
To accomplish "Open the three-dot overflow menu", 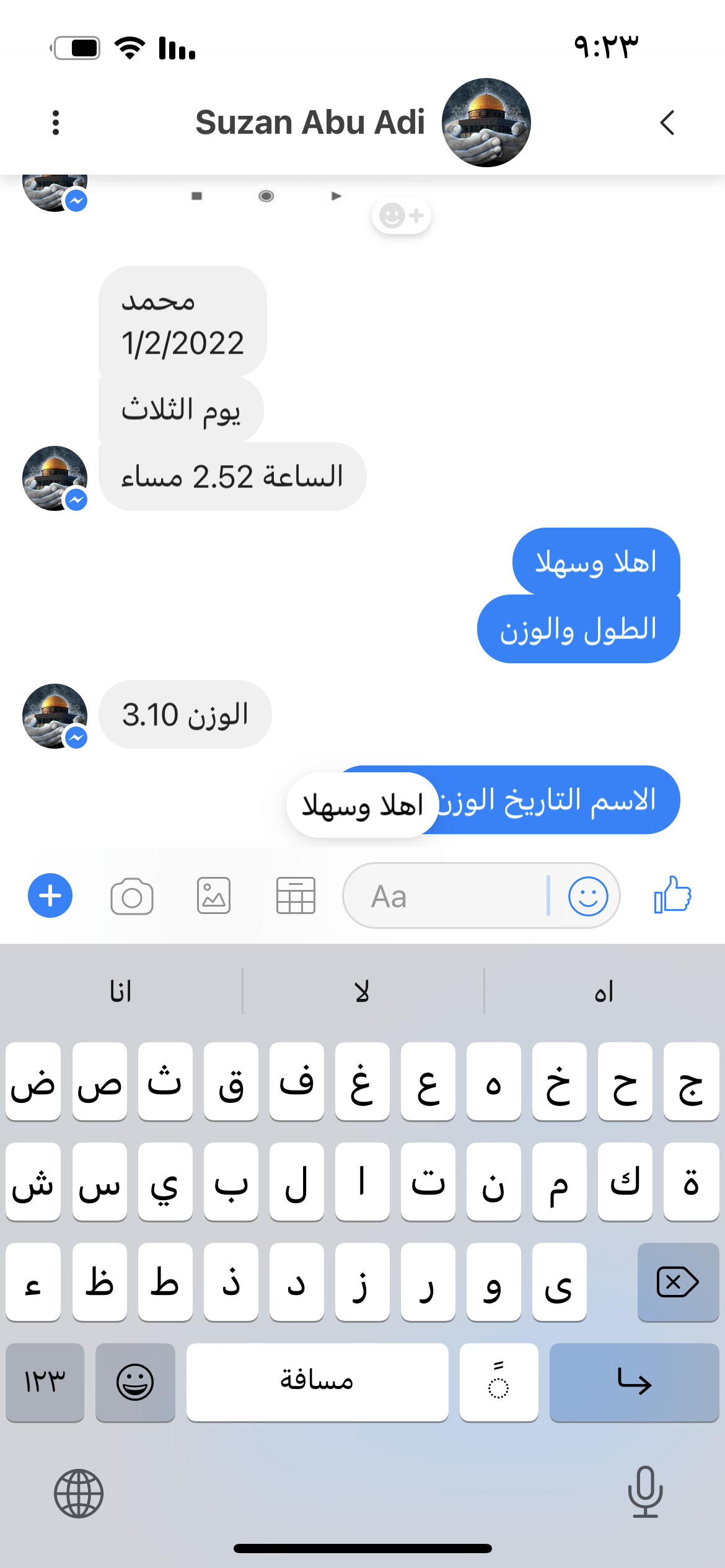I will [56, 123].
